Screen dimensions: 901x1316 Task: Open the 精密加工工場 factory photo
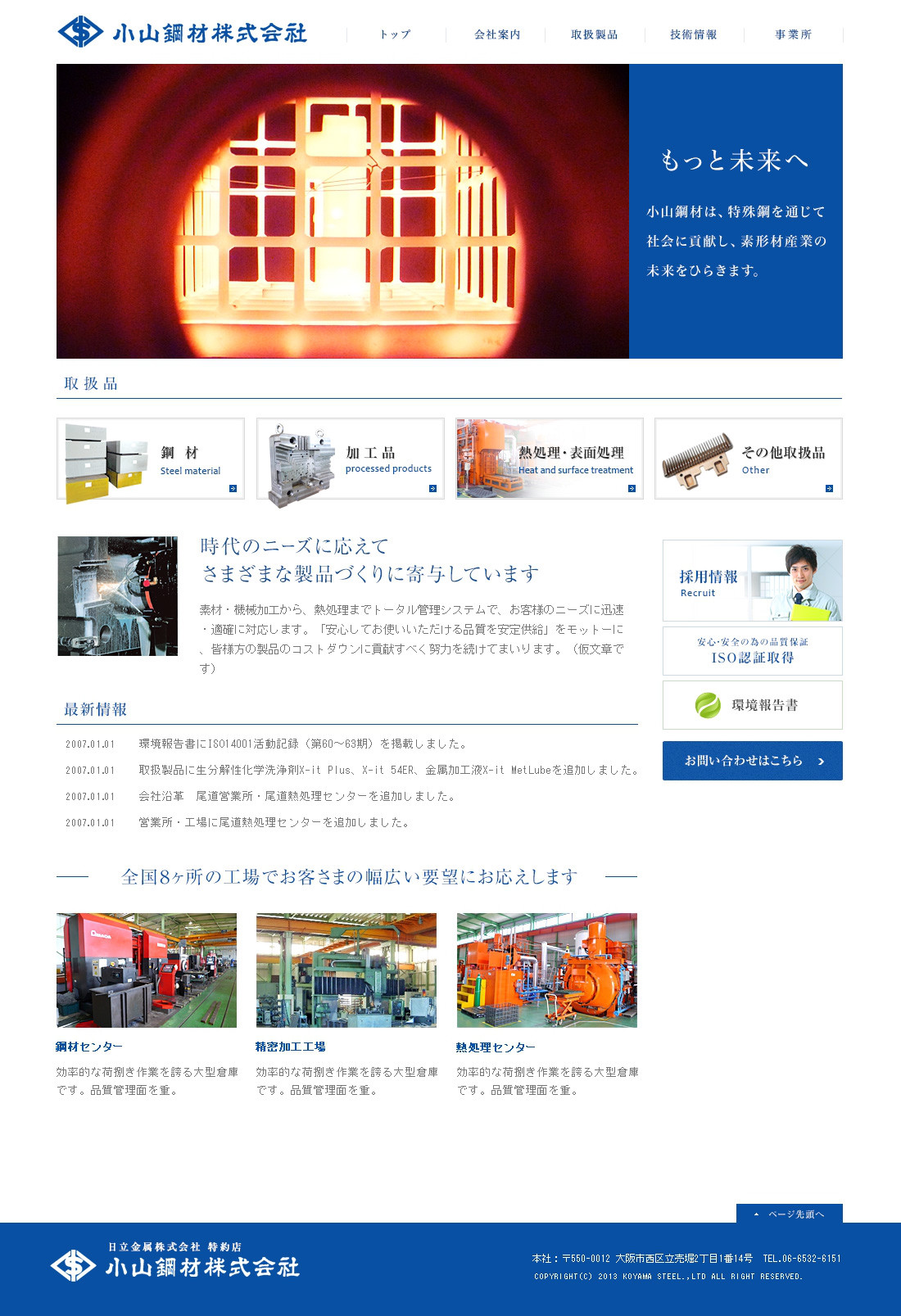point(346,970)
